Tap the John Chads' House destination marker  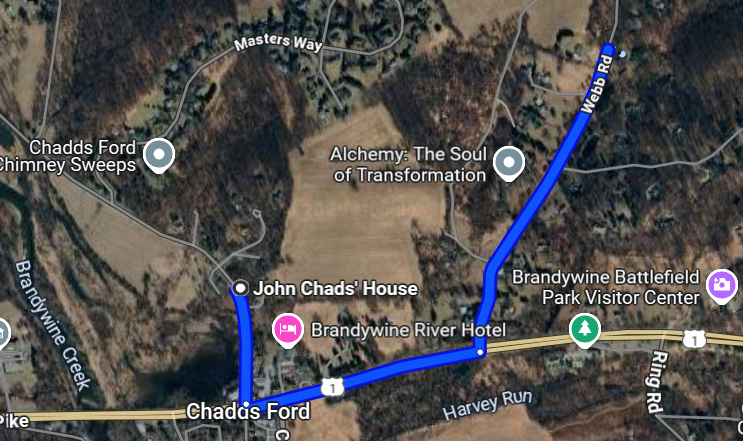[240, 289]
